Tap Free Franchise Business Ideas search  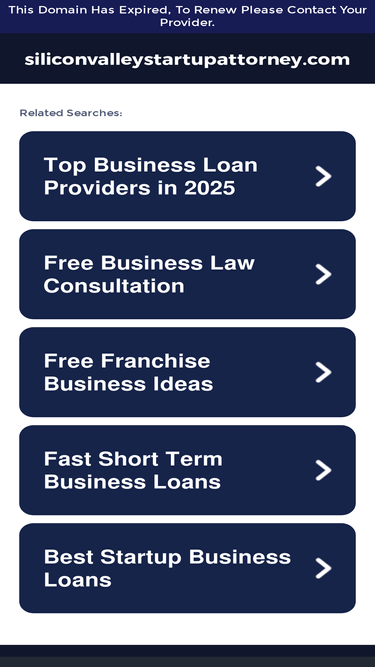(187, 372)
